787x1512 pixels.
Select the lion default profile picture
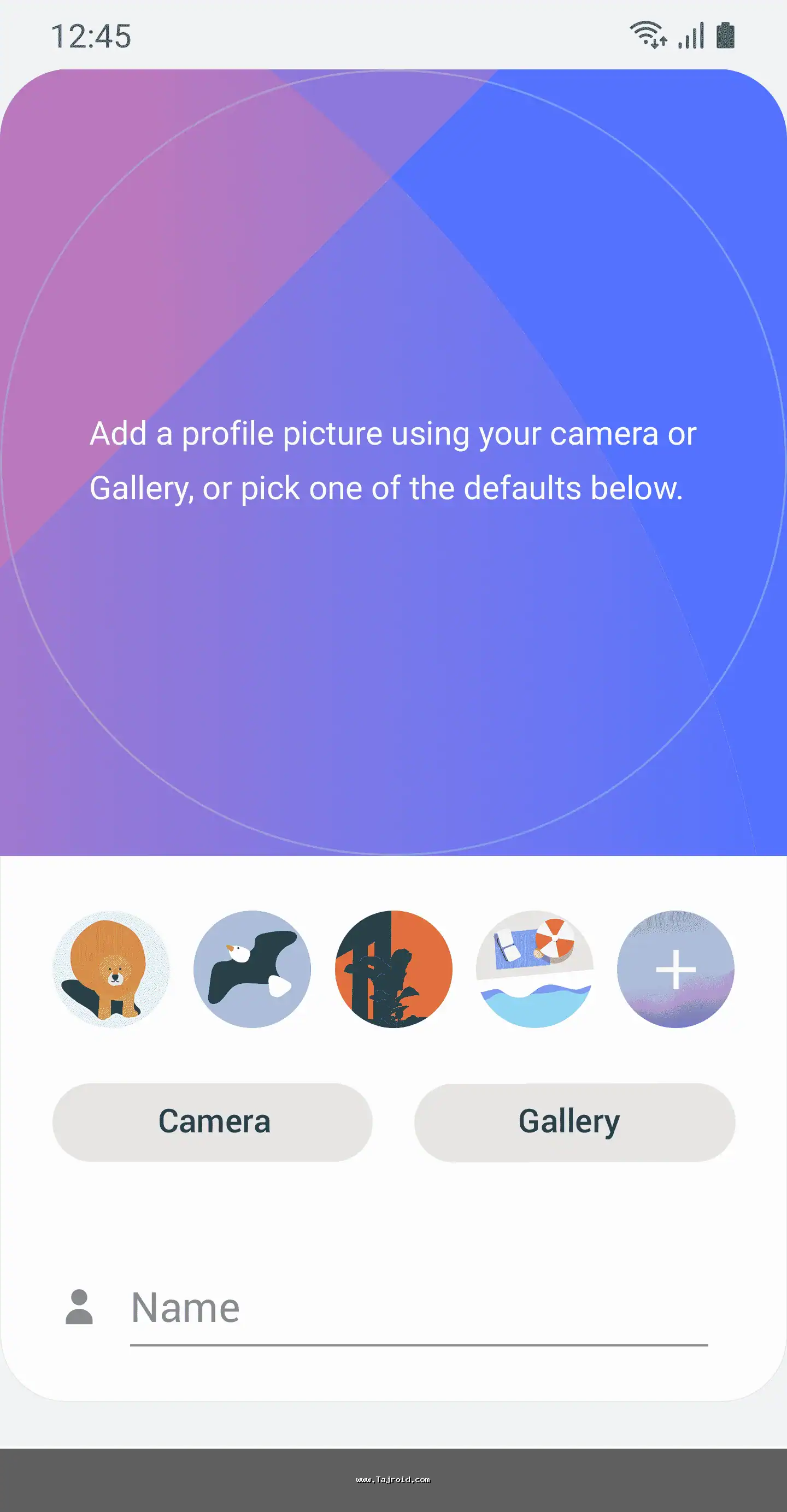111,968
